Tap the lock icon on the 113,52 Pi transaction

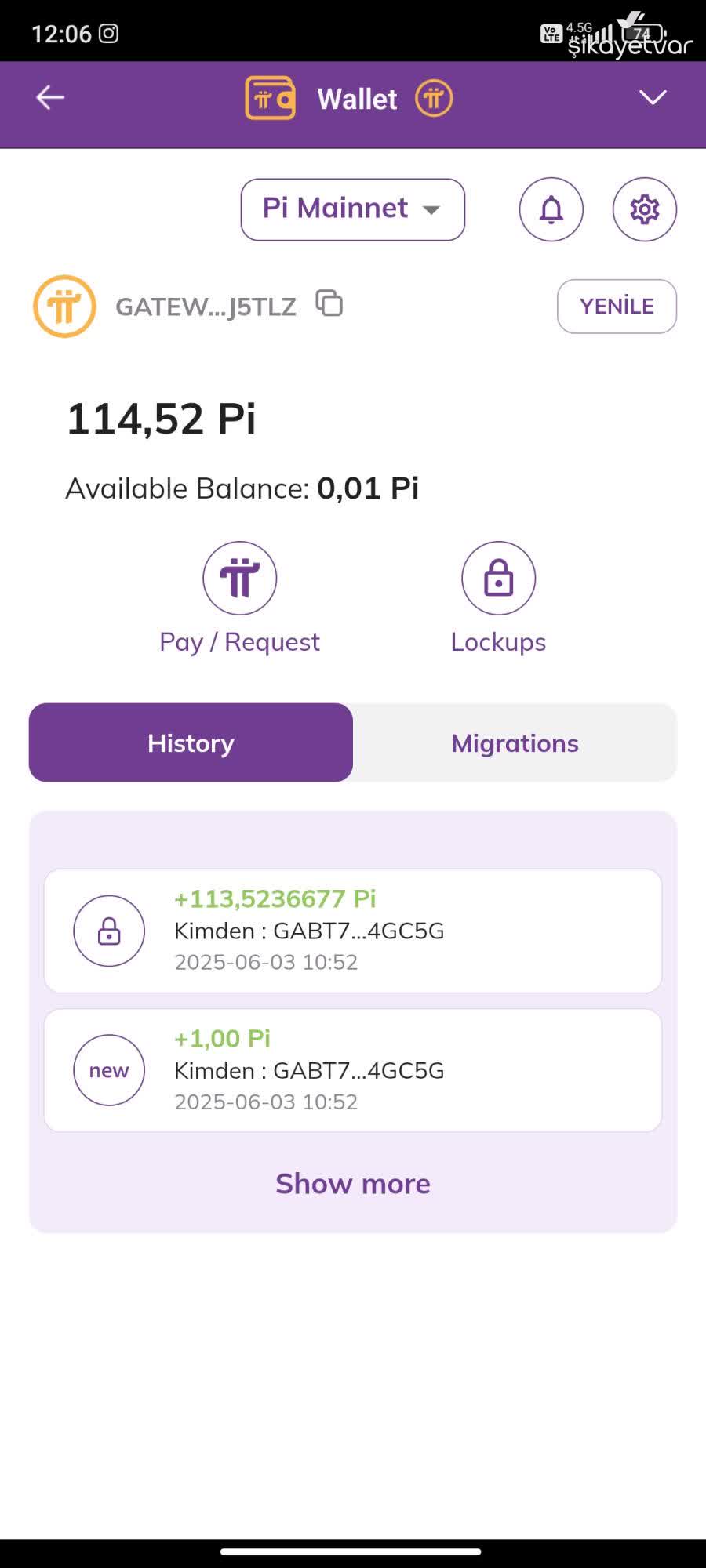108,931
